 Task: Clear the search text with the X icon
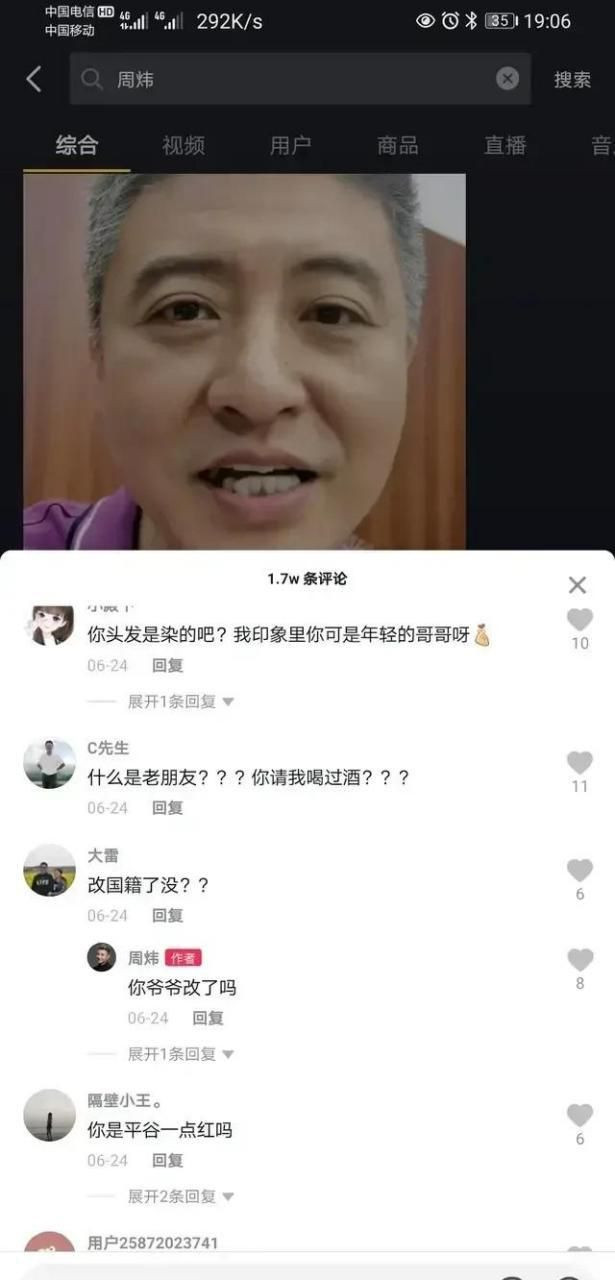point(508,79)
